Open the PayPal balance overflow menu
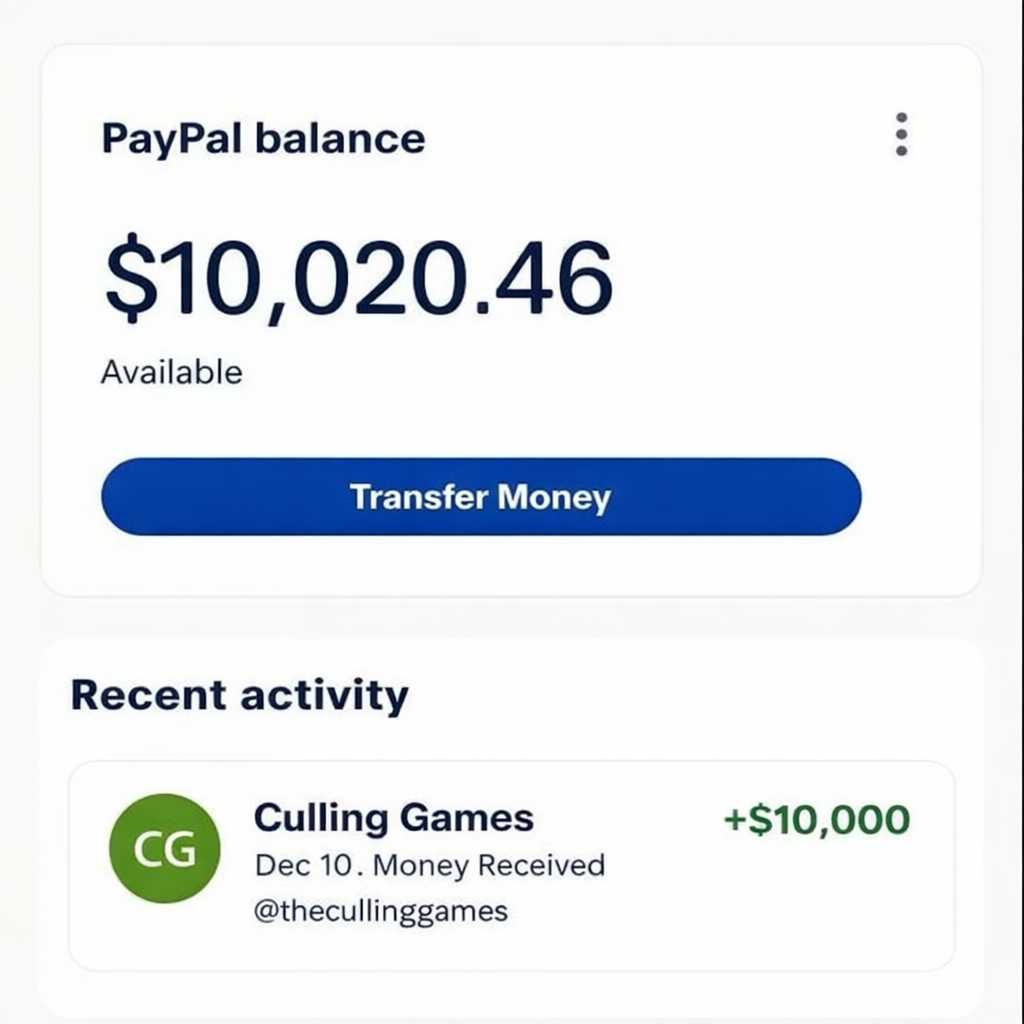The width and height of the screenshot is (1024, 1024). point(901,134)
